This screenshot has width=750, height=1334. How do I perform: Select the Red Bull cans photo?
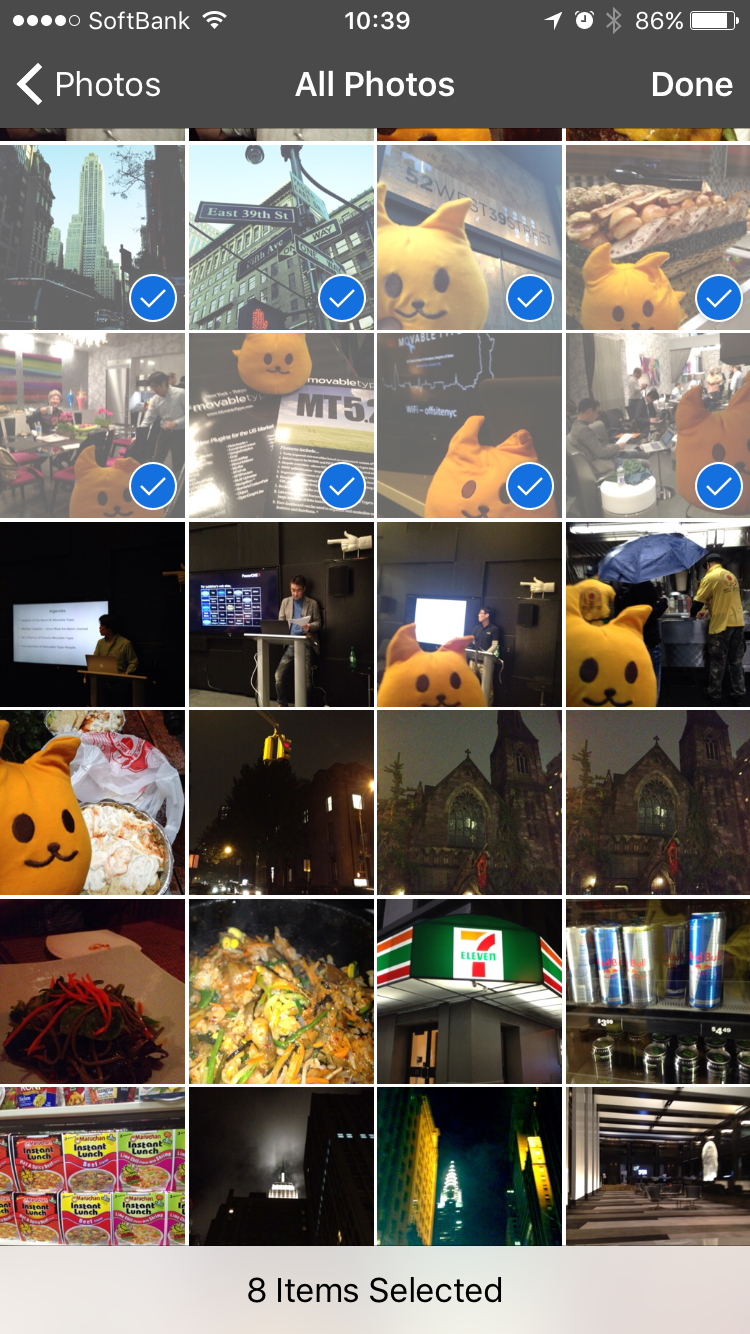(658, 991)
